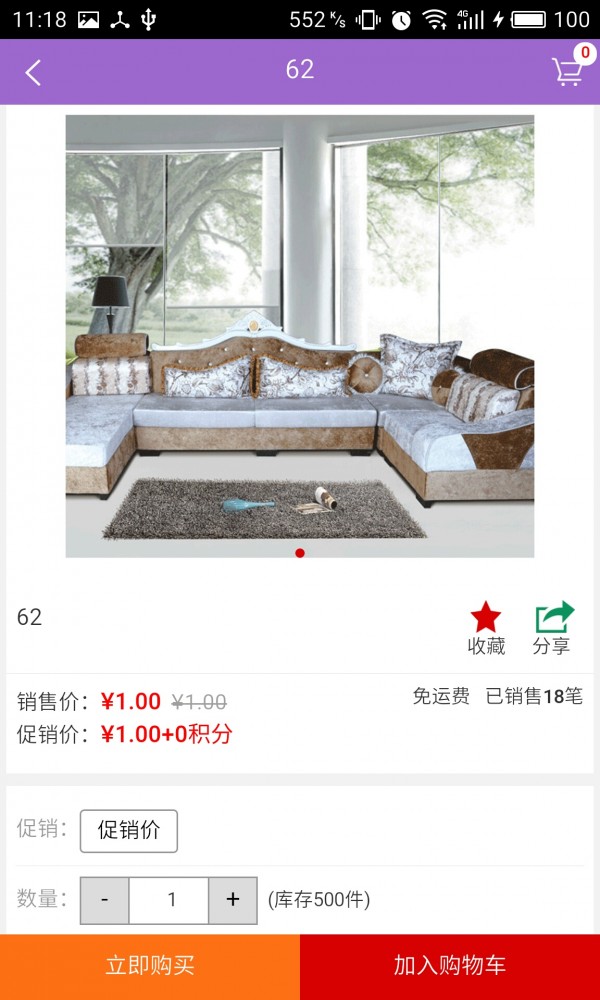Open the shopping cart icon
Image resolution: width=600 pixels, height=1000 pixels.
pyautogui.click(x=568, y=71)
